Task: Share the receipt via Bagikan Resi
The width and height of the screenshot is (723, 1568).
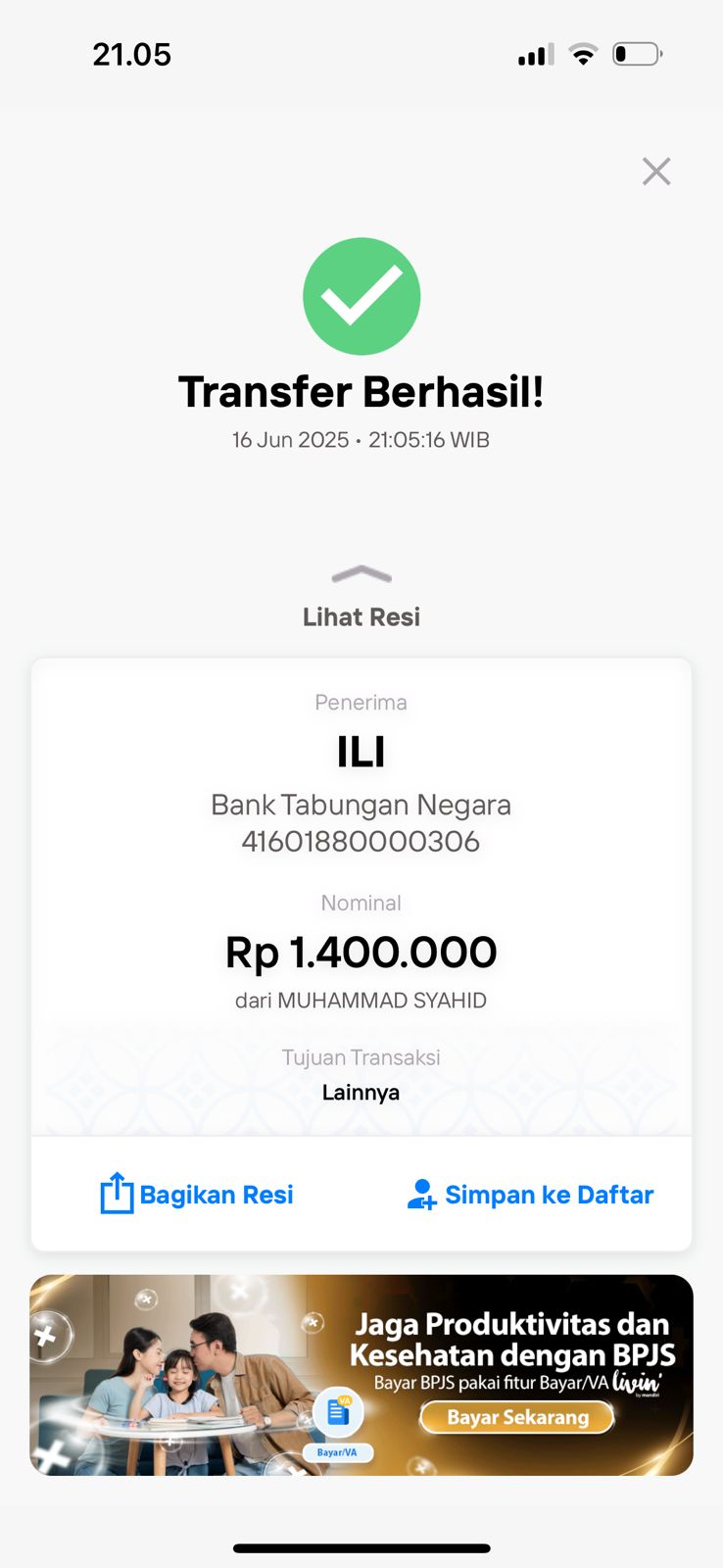Action: coord(197,1195)
